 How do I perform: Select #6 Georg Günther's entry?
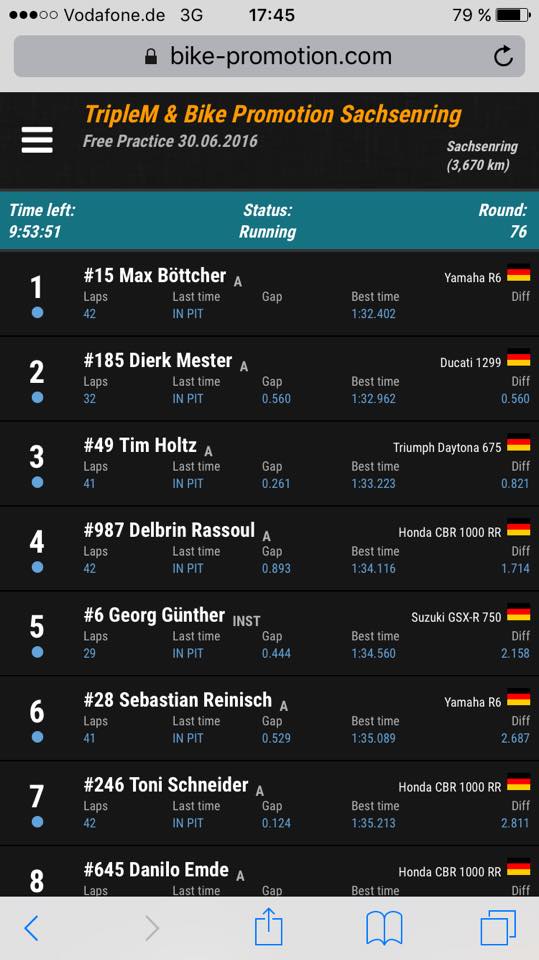tap(270, 634)
